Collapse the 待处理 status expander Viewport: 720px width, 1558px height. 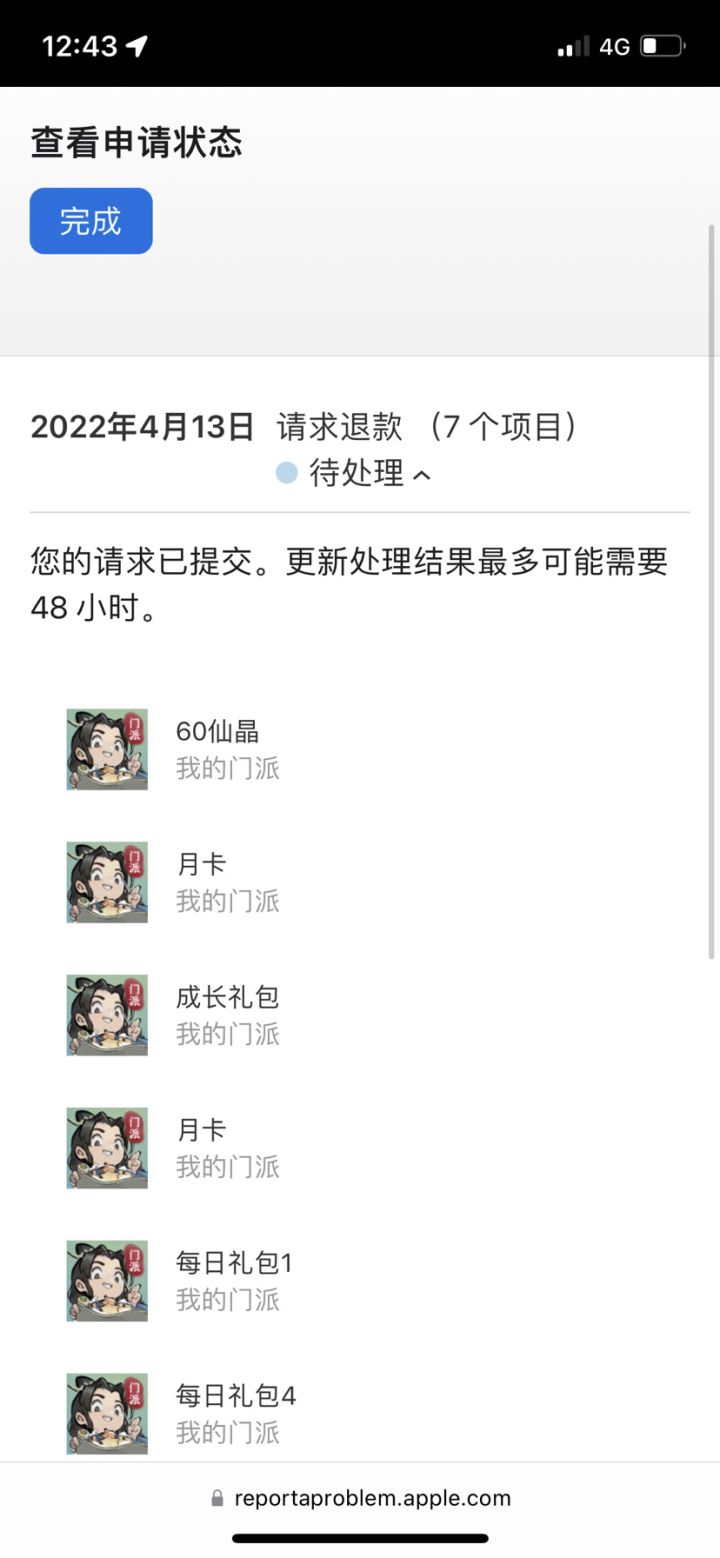point(354,473)
